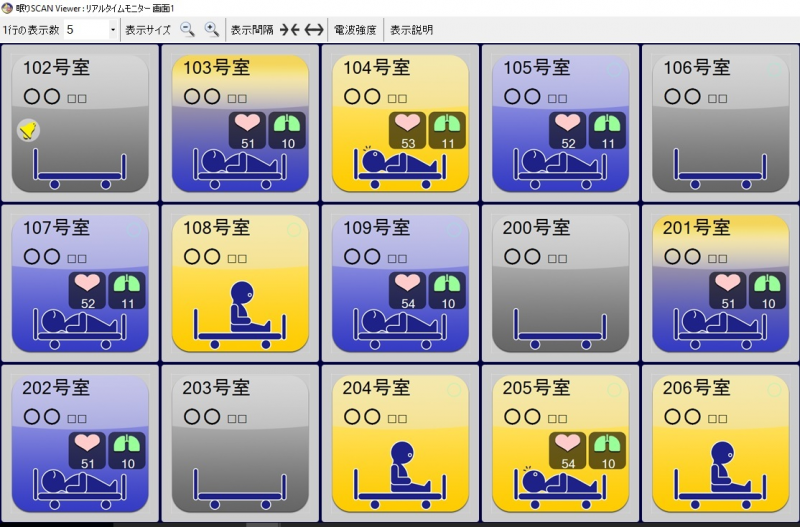Select the 104号室 room card
This screenshot has width=800, height=527.
click(400, 123)
